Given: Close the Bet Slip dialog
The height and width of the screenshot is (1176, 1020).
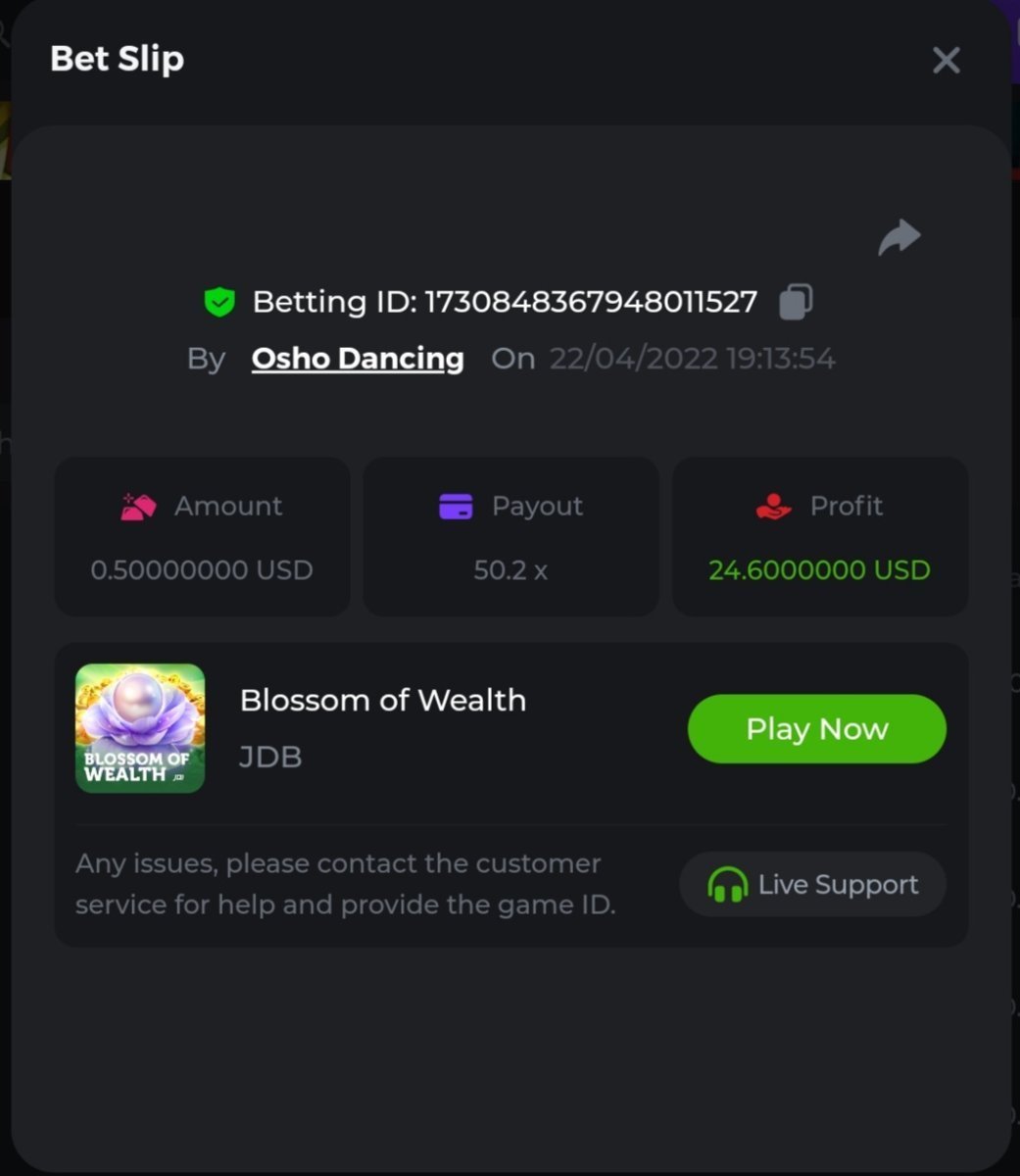Looking at the screenshot, I should [x=946, y=61].
